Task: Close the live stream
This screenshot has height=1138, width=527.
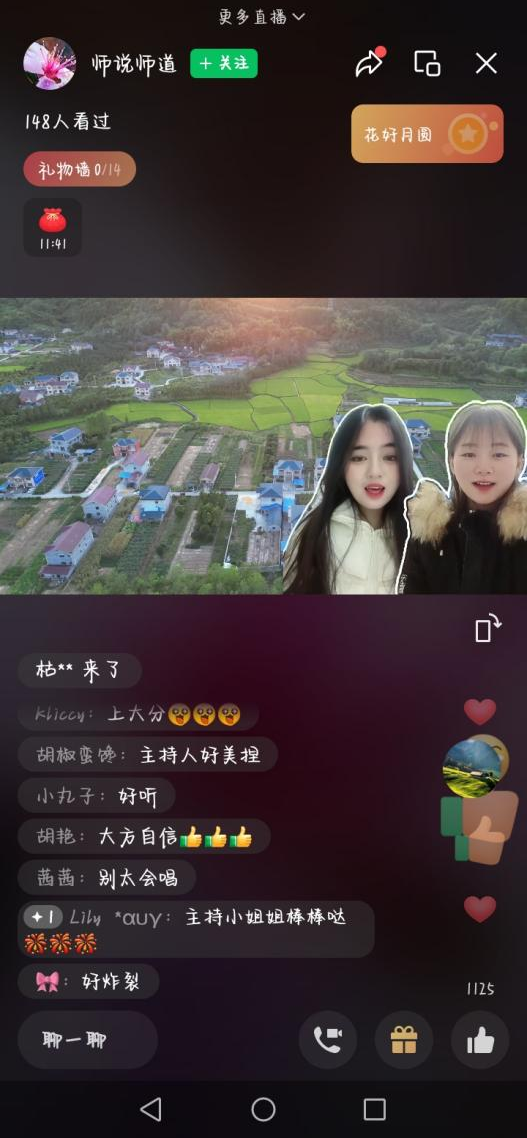Action: click(486, 63)
